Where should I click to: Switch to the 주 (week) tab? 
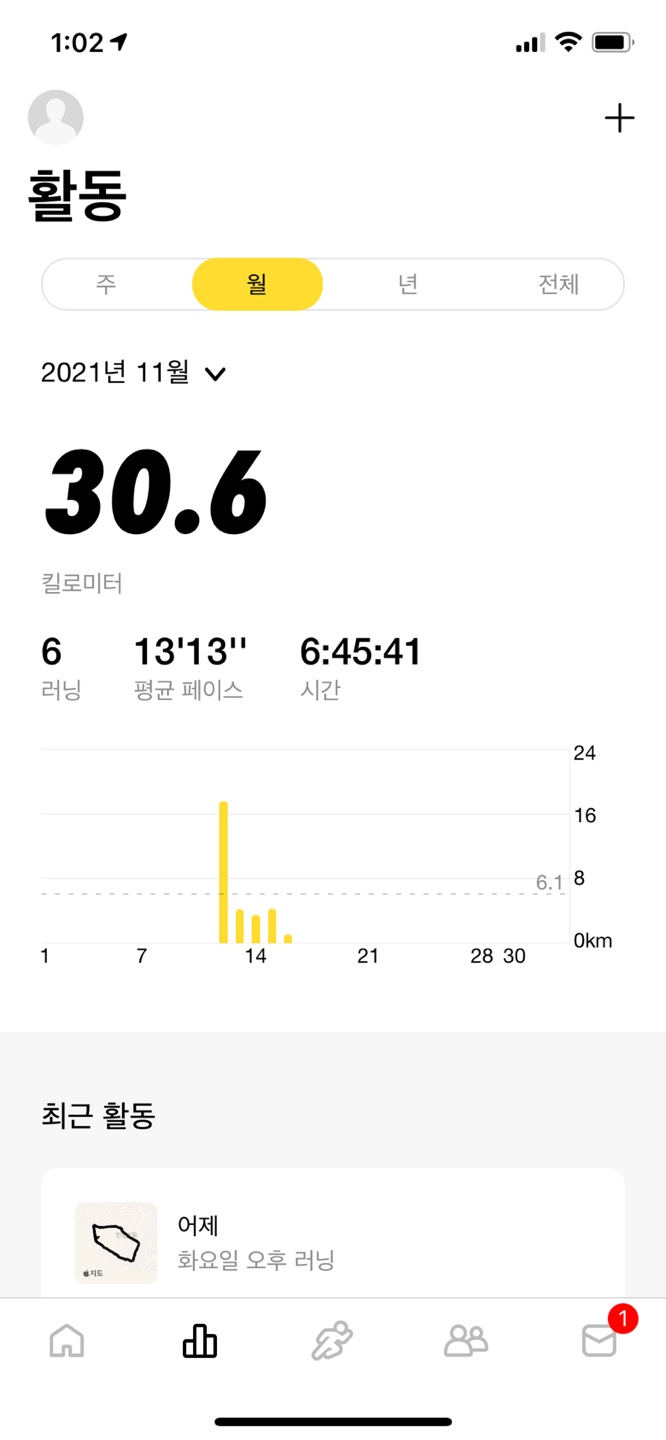click(x=106, y=284)
